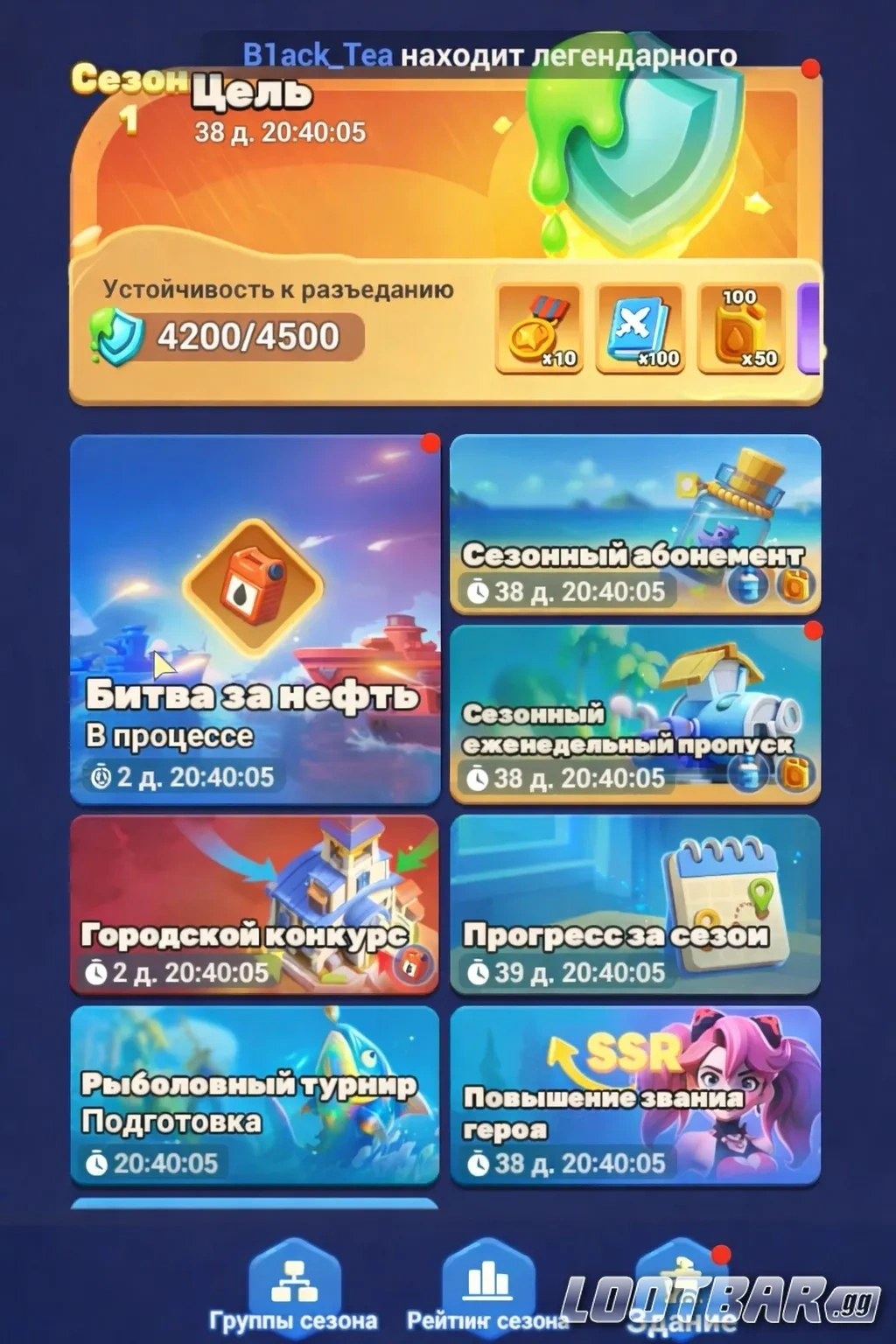Open Сезонный еженедельный пропуск card
Screen dimensions: 896x1344
(x=635, y=713)
